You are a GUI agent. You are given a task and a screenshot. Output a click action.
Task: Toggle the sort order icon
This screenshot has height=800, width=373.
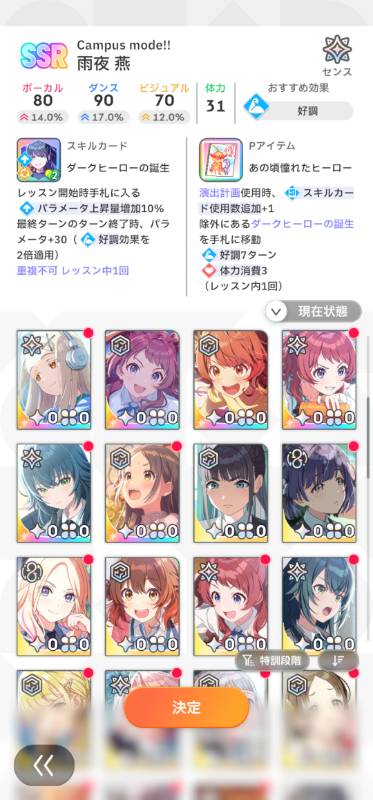click(338, 661)
